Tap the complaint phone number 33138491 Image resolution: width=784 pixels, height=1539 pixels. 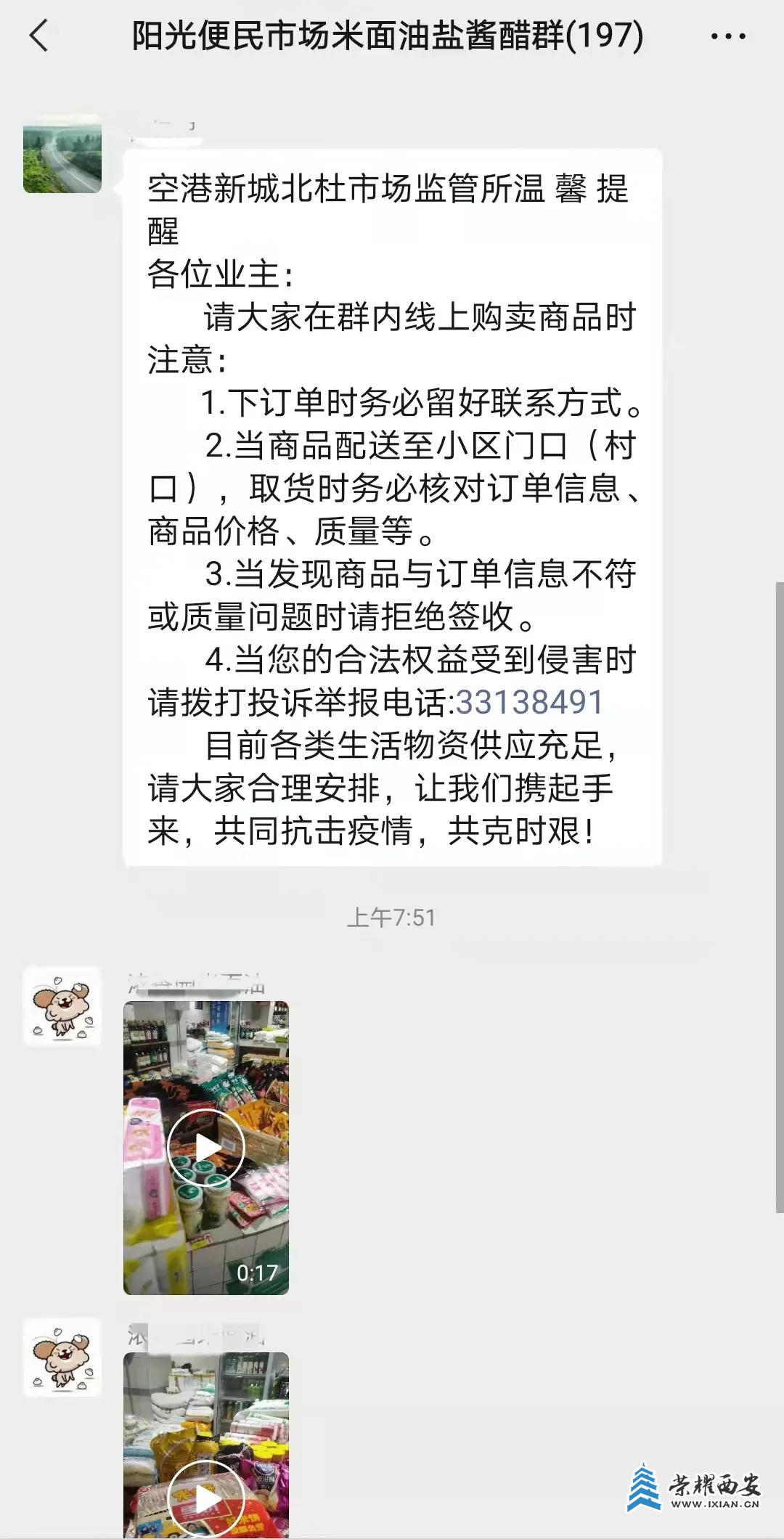pyautogui.click(x=529, y=703)
